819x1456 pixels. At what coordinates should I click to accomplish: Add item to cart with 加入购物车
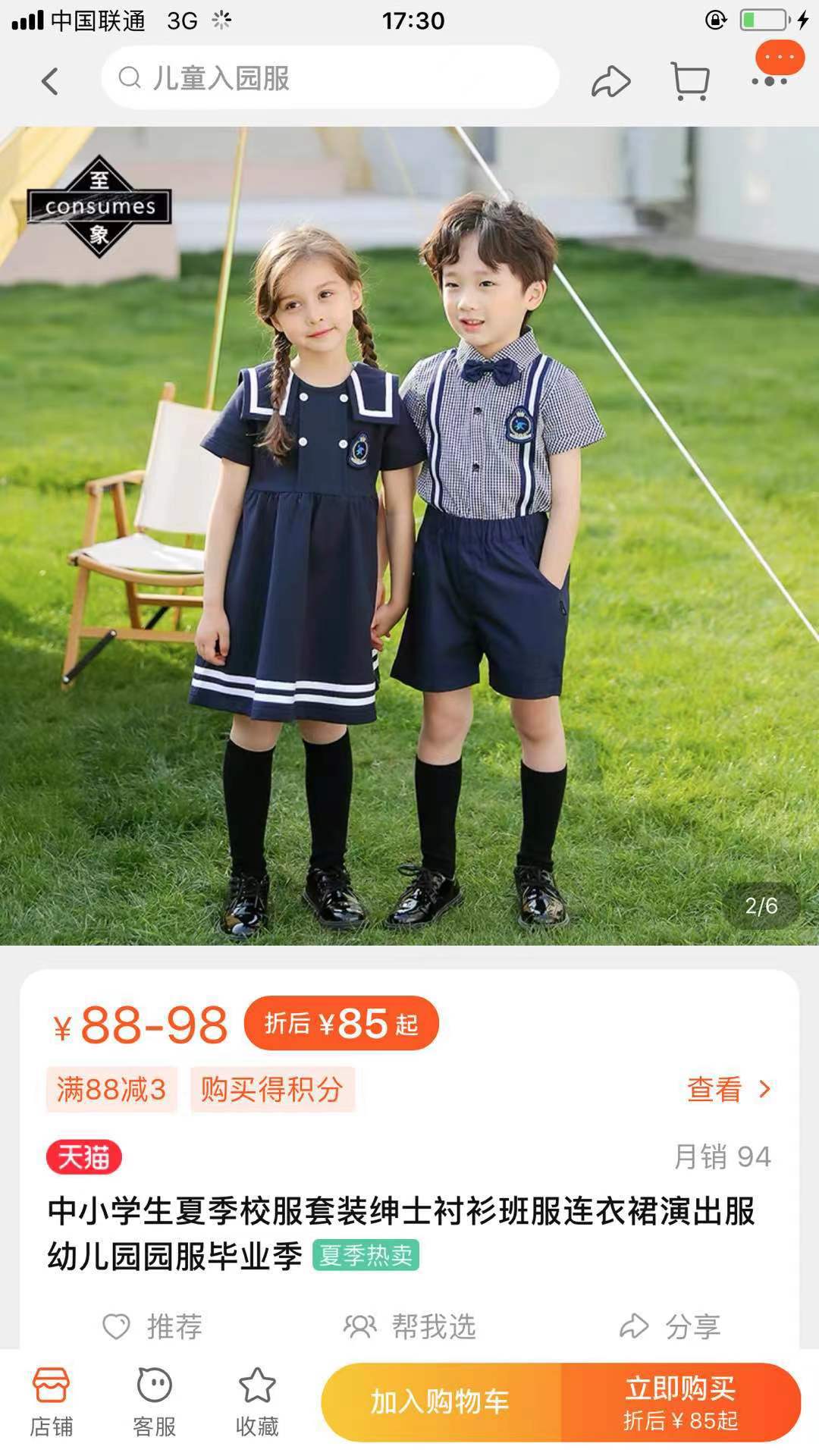coord(441,1402)
